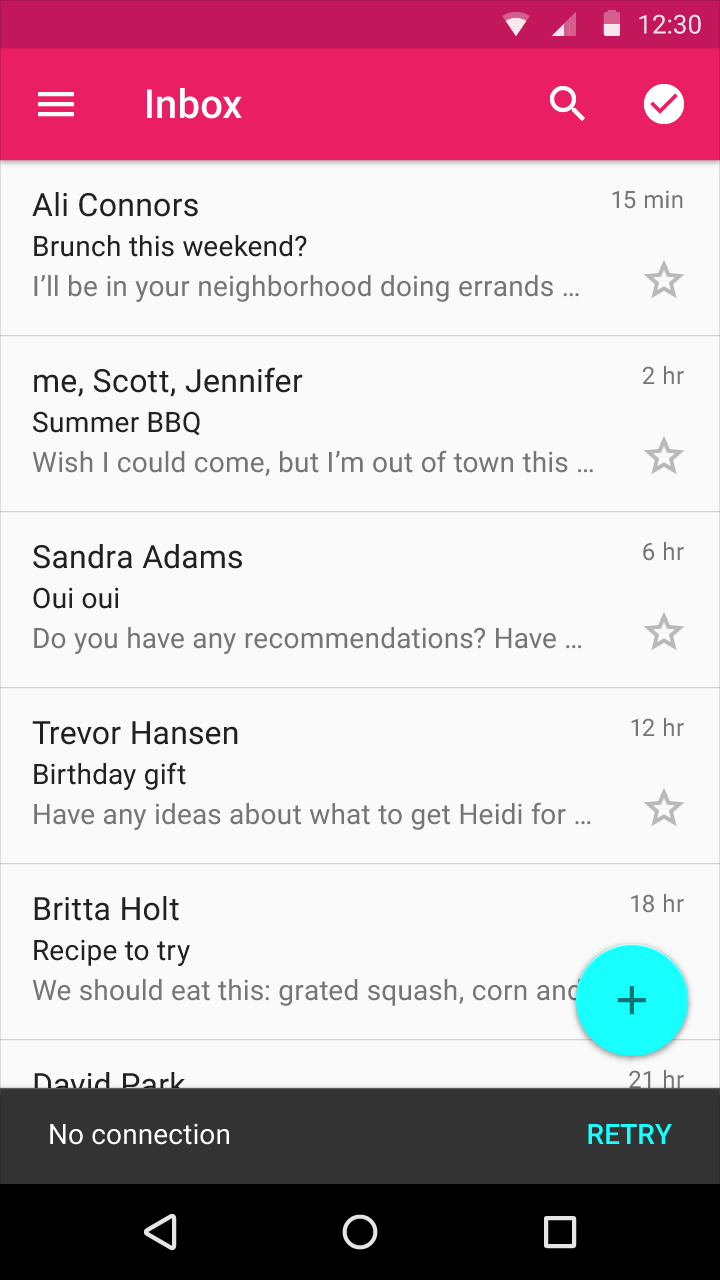Image resolution: width=720 pixels, height=1280 pixels.
Task: Open the Summer BBQ email thread
Action: coord(300,423)
